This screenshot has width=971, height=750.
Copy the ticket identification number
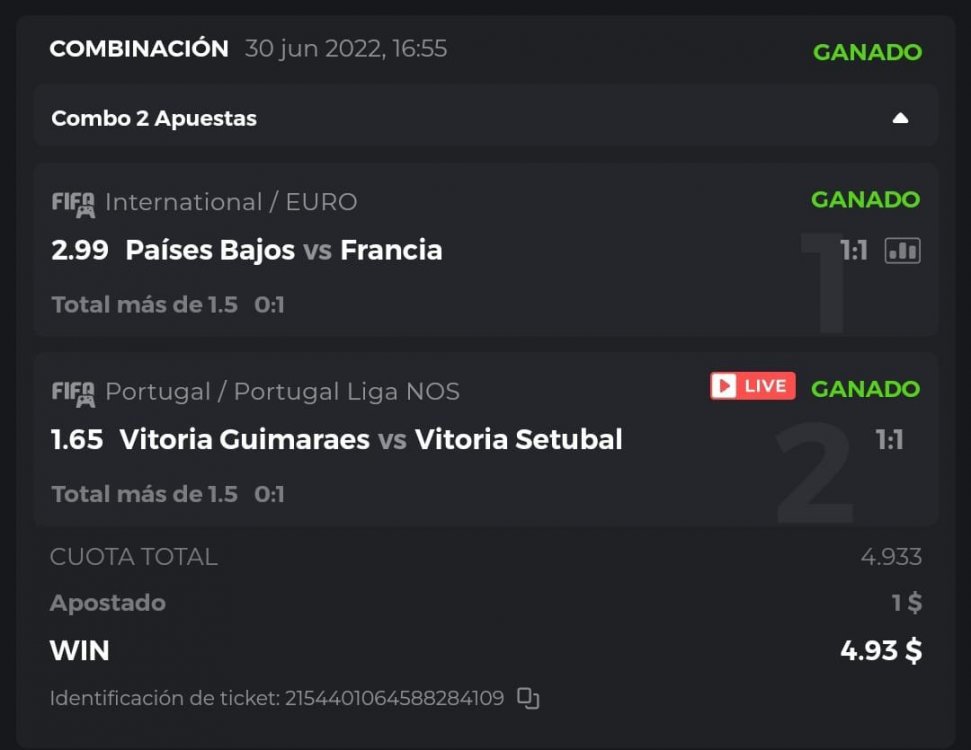tap(528, 698)
